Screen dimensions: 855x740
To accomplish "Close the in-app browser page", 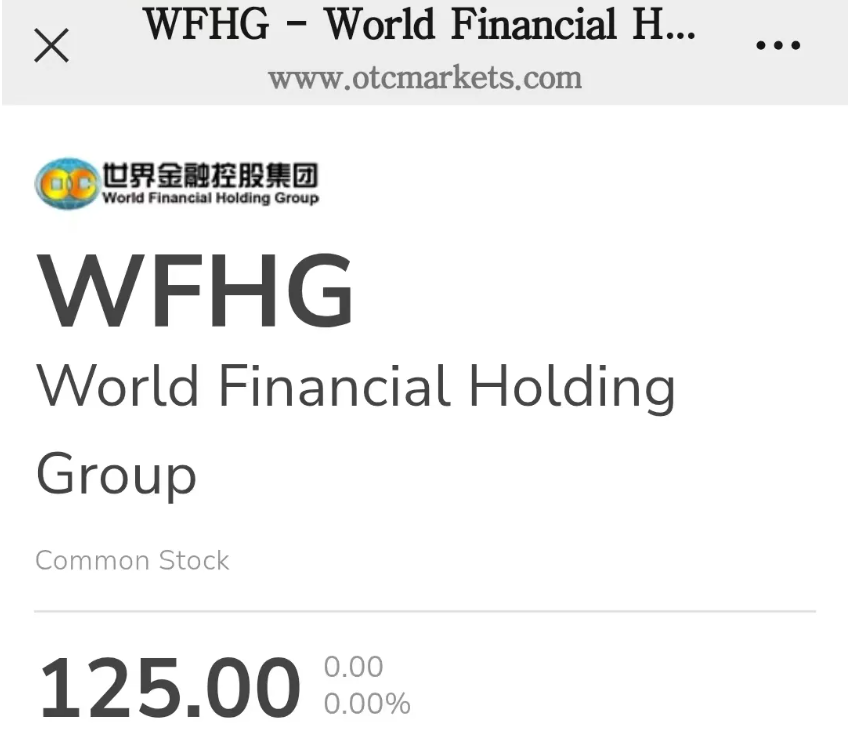I will click(51, 46).
